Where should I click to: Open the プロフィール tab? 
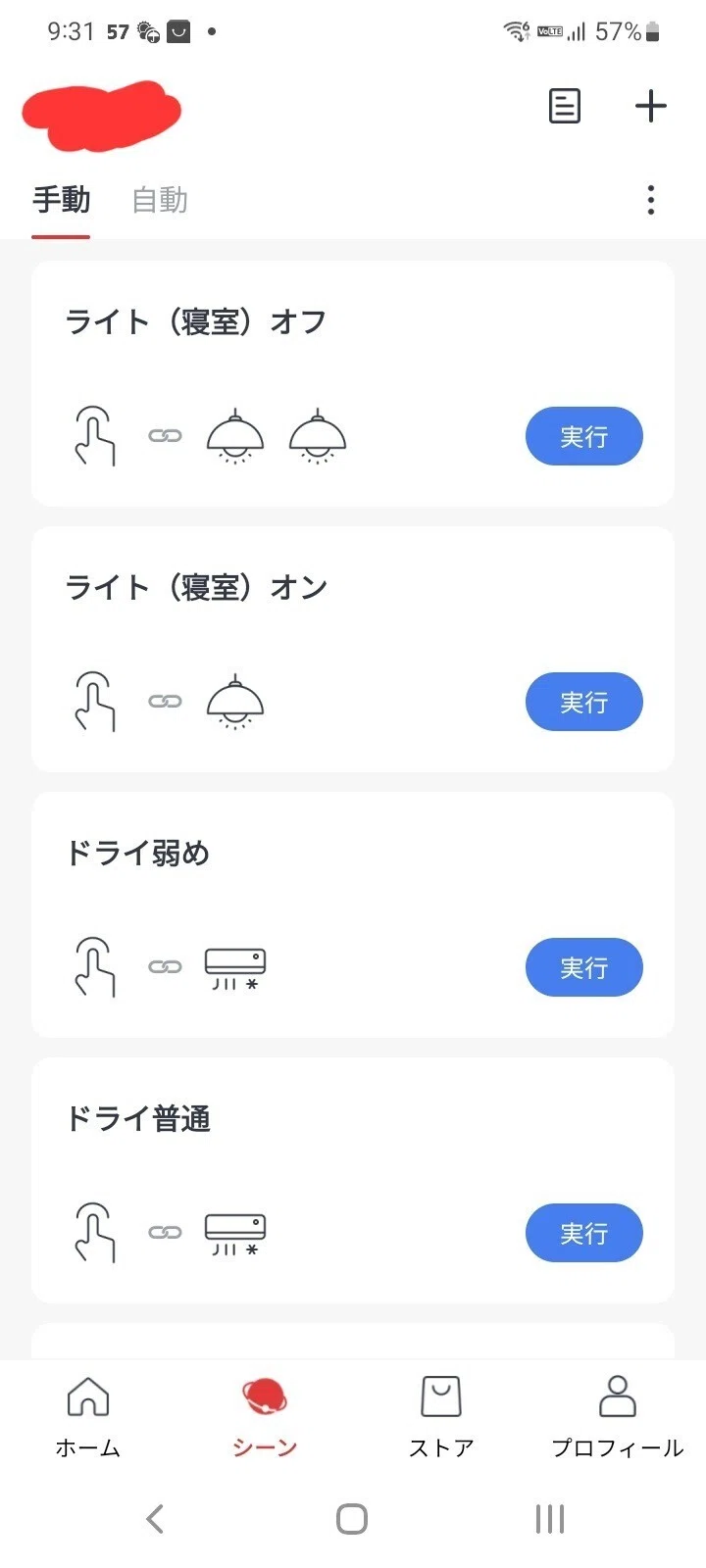click(618, 1417)
